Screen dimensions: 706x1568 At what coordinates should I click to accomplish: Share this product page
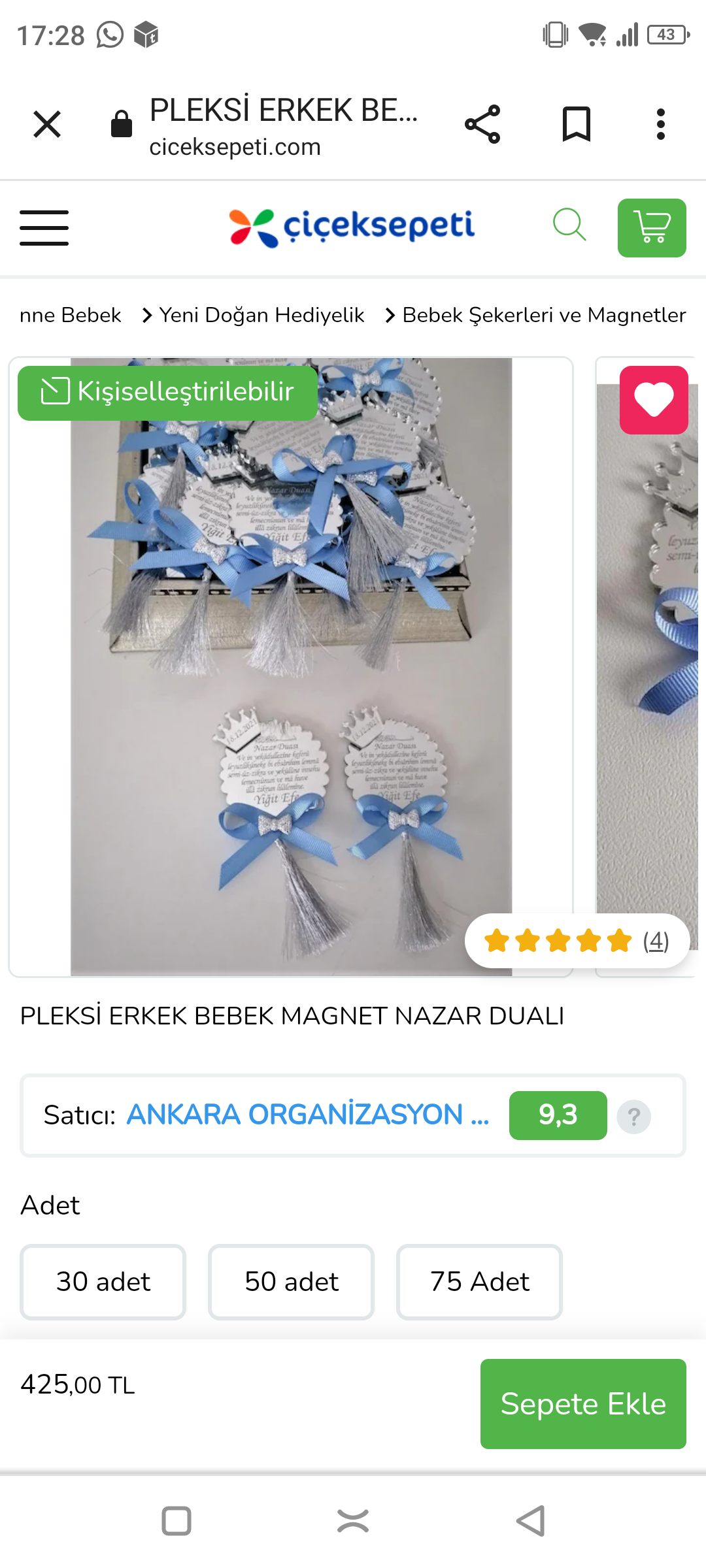(x=482, y=124)
